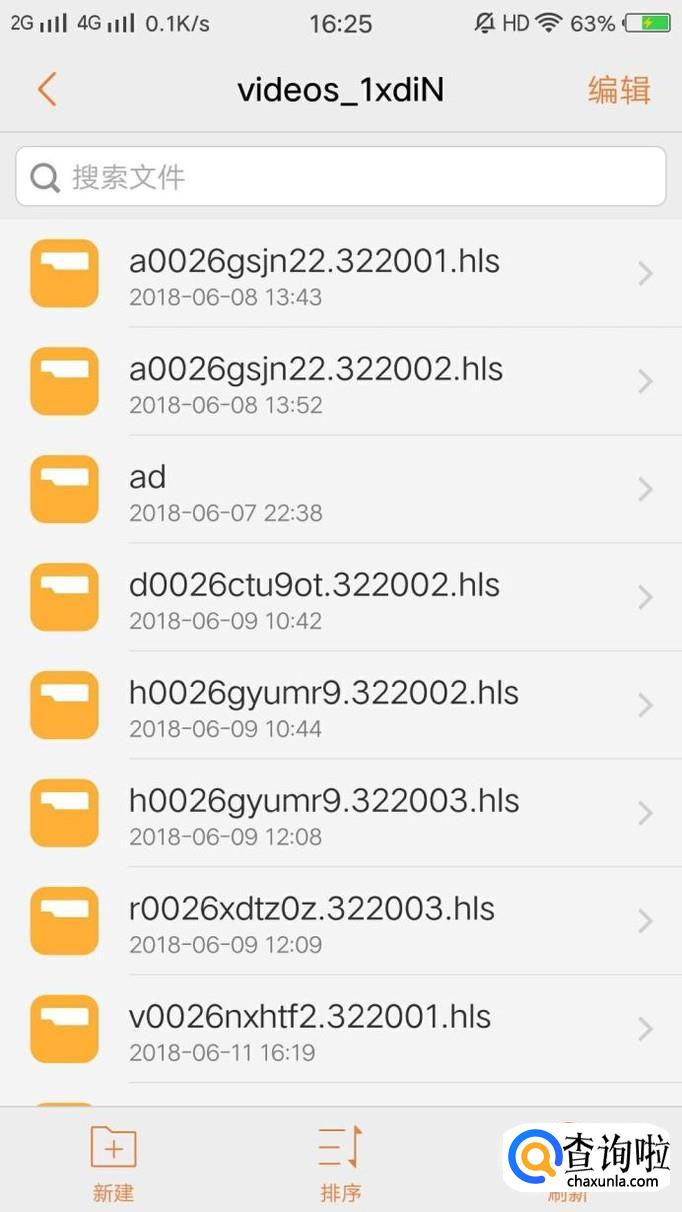Open folder h0026gyumr9.322002.hls
Image resolution: width=682 pixels, height=1212 pixels.
tap(340, 706)
